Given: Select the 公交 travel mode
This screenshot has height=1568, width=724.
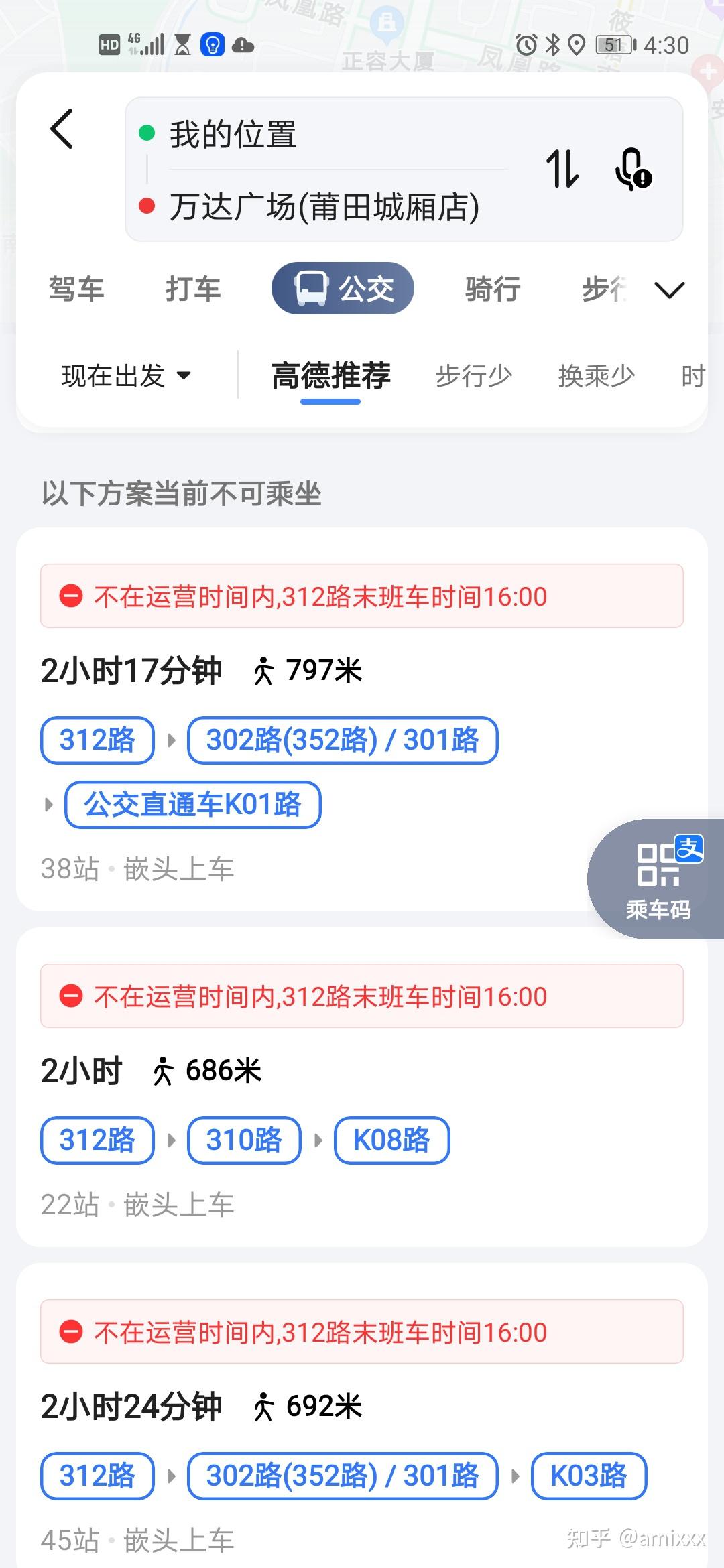Looking at the screenshot, I should tap(343, 289).
